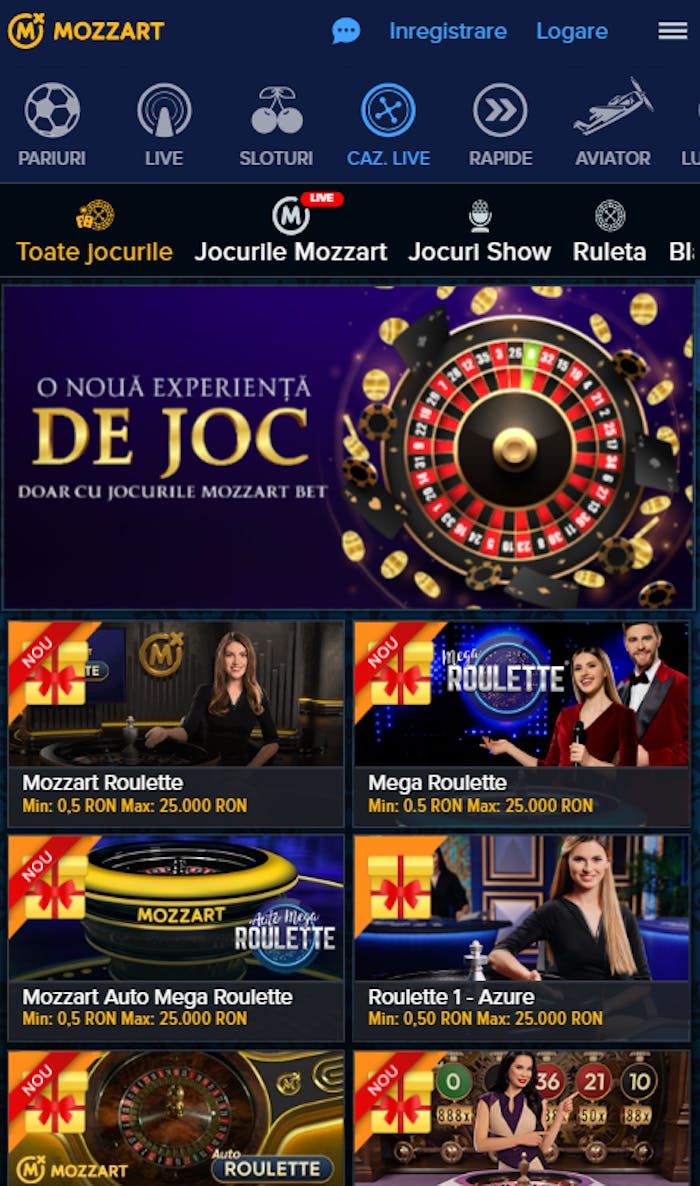Filter games by Ruleta category
700x1186 pixels.
point(609,233)
